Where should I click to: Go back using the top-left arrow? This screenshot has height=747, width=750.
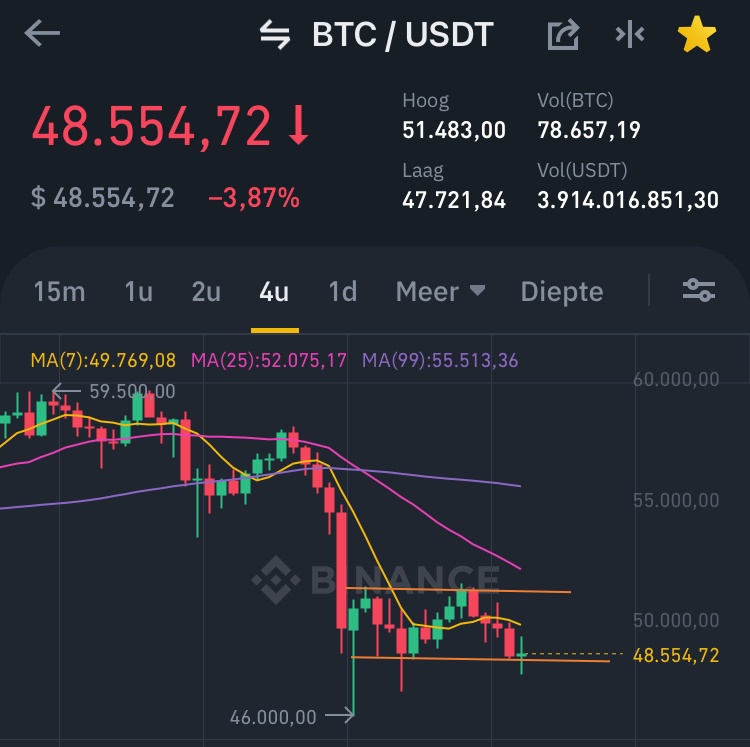coord(42,34)
